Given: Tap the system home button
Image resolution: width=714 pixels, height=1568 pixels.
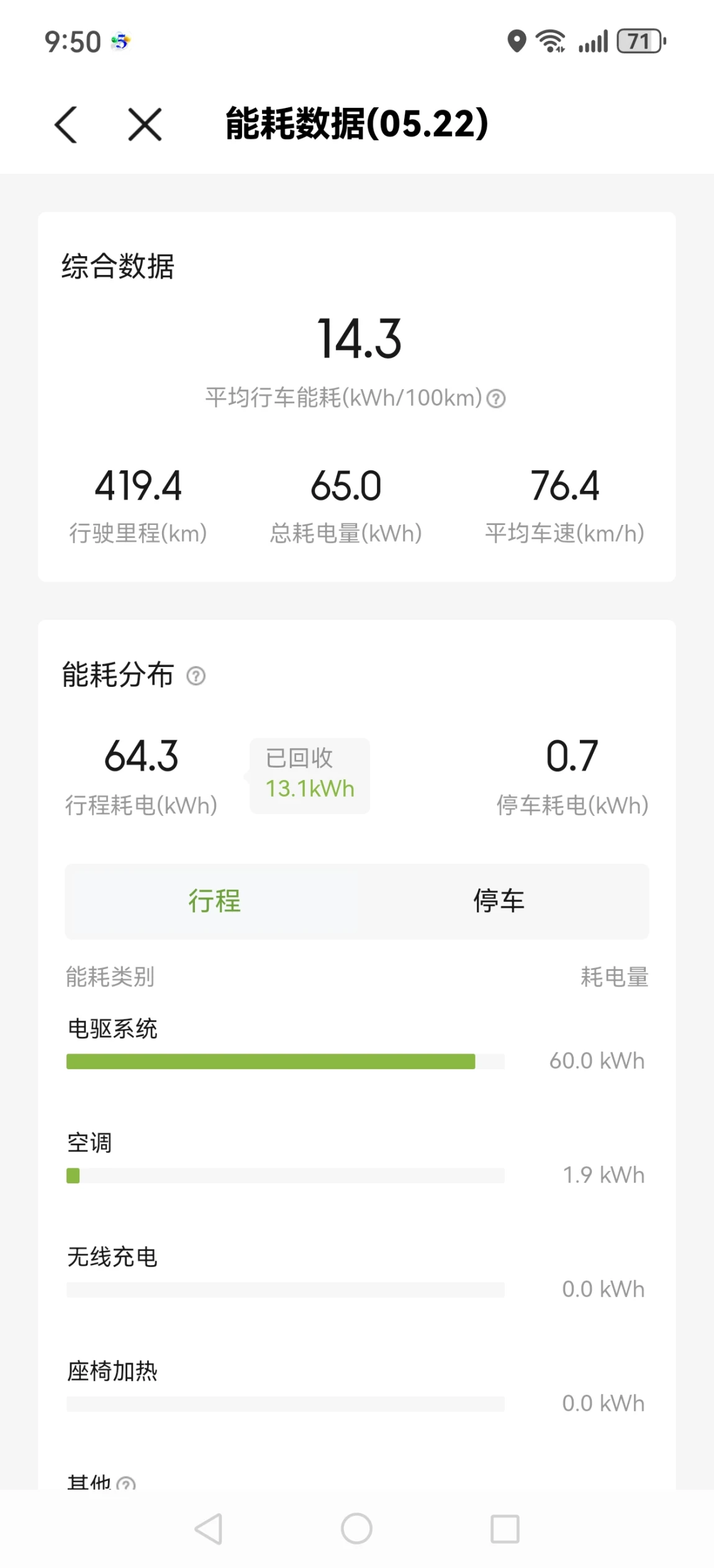Looking at the screenshot, I should point(356,1528).
